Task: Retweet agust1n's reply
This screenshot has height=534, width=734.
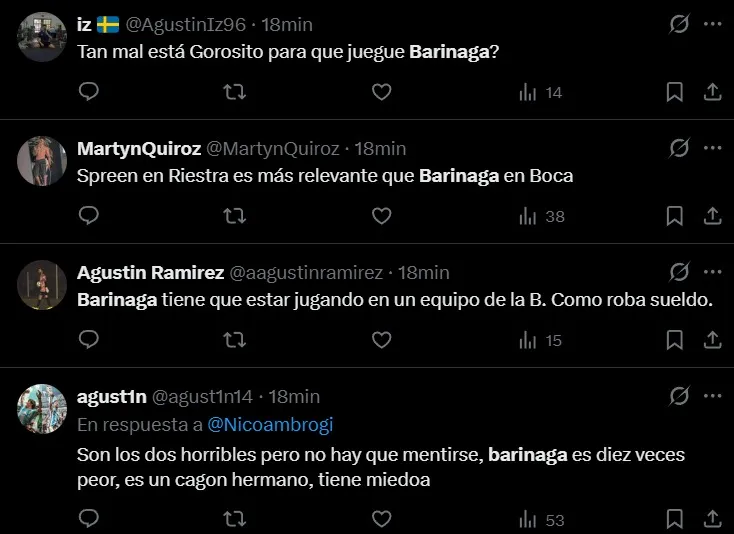Action: coord(234,519)
